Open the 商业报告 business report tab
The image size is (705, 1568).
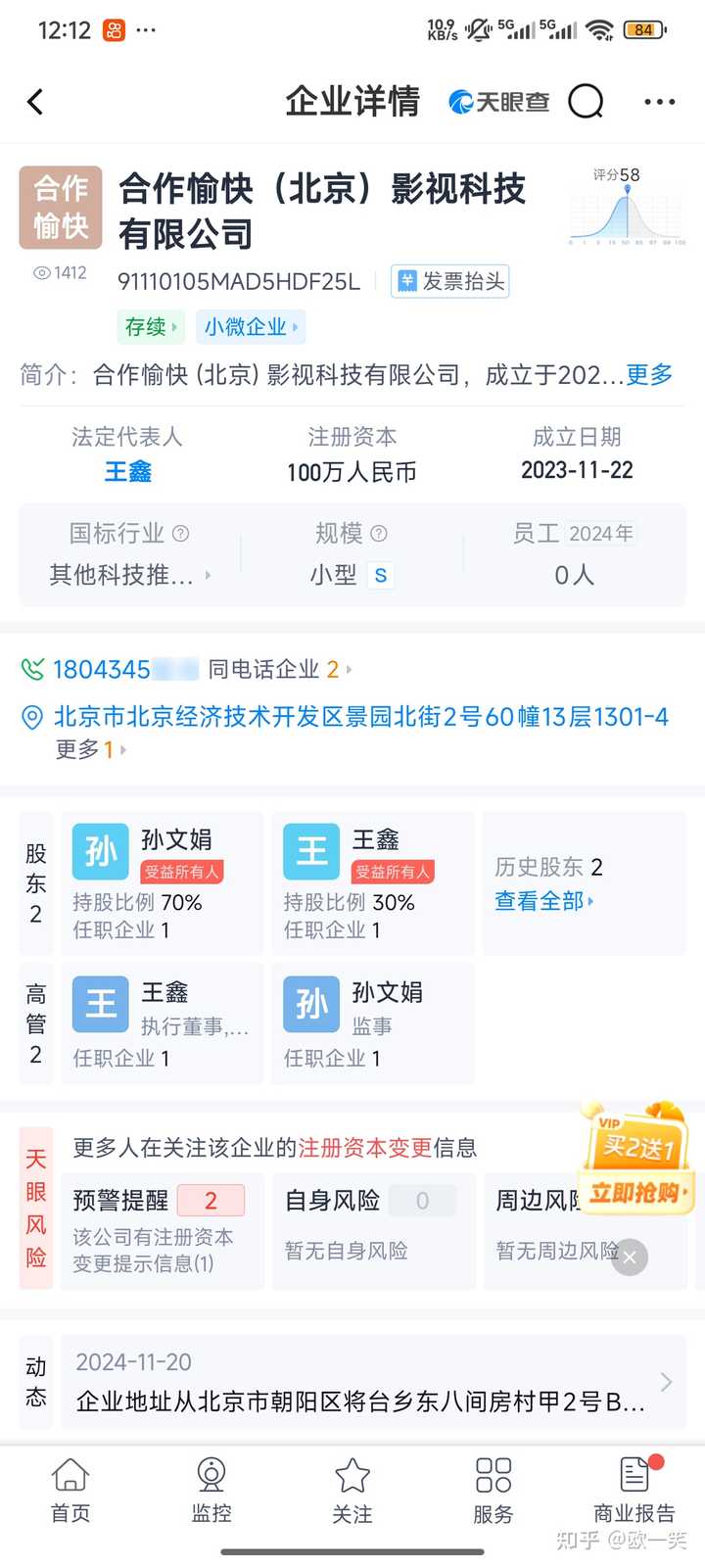pos(634,1490)
